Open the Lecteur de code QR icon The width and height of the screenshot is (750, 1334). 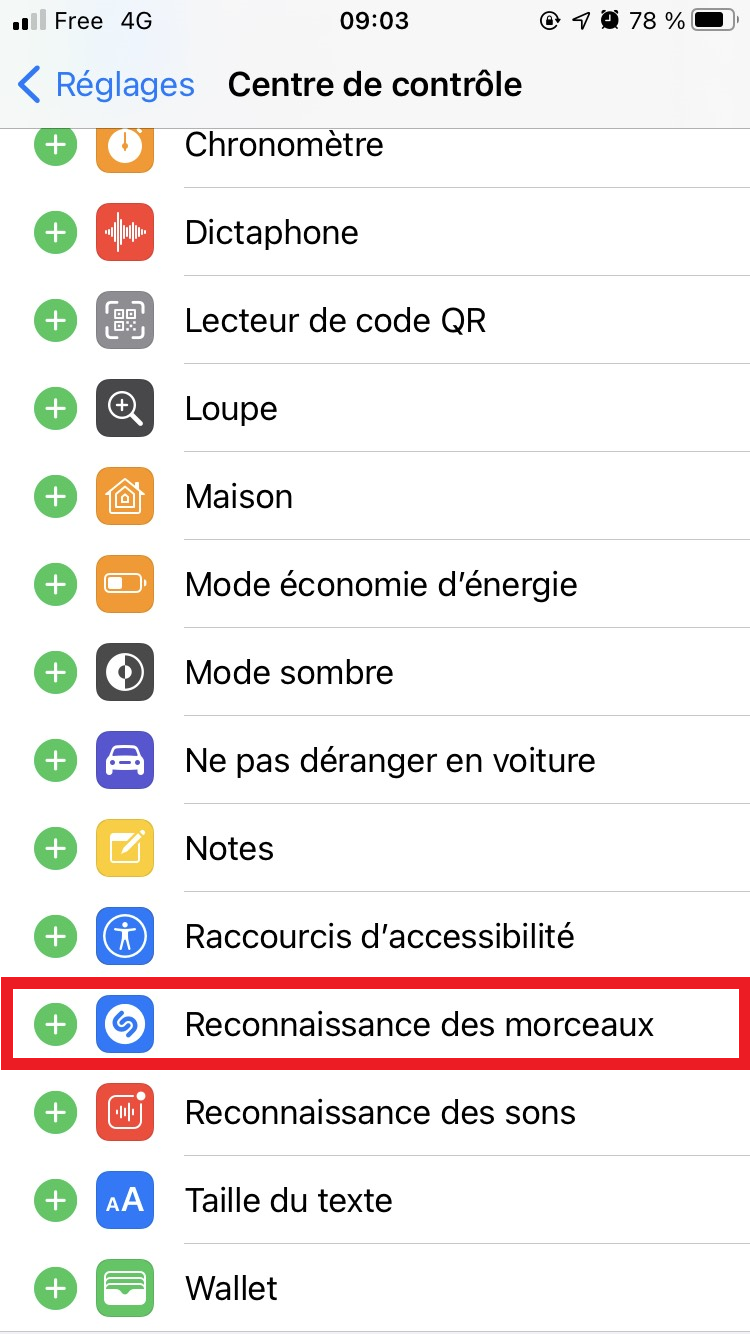click(124, 320)
